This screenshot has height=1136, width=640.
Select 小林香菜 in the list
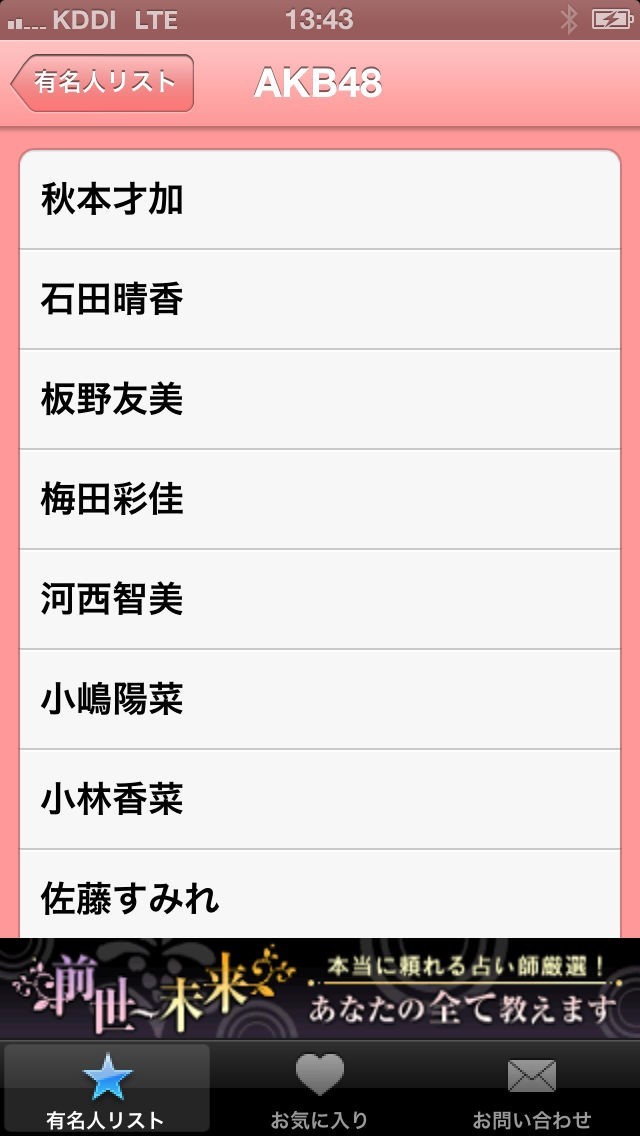(x=320, y=800)
